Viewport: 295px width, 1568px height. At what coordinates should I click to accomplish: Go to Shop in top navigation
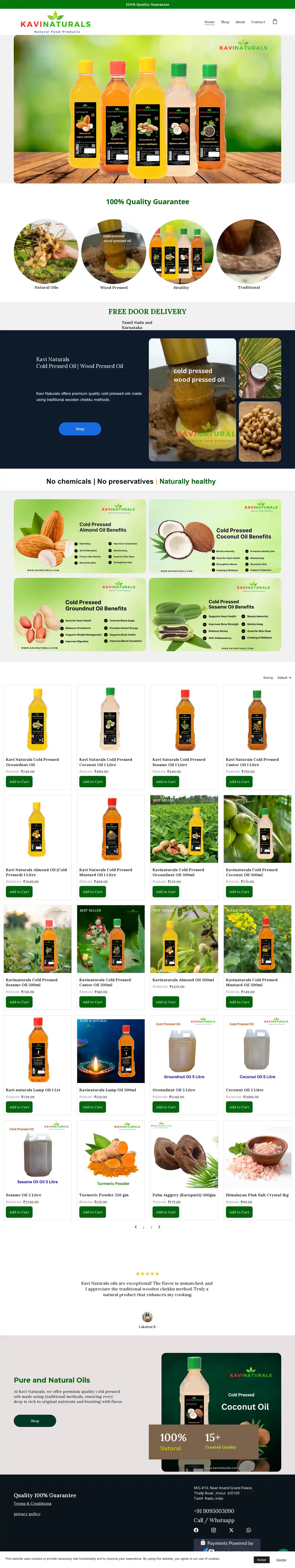coord(225,22)
